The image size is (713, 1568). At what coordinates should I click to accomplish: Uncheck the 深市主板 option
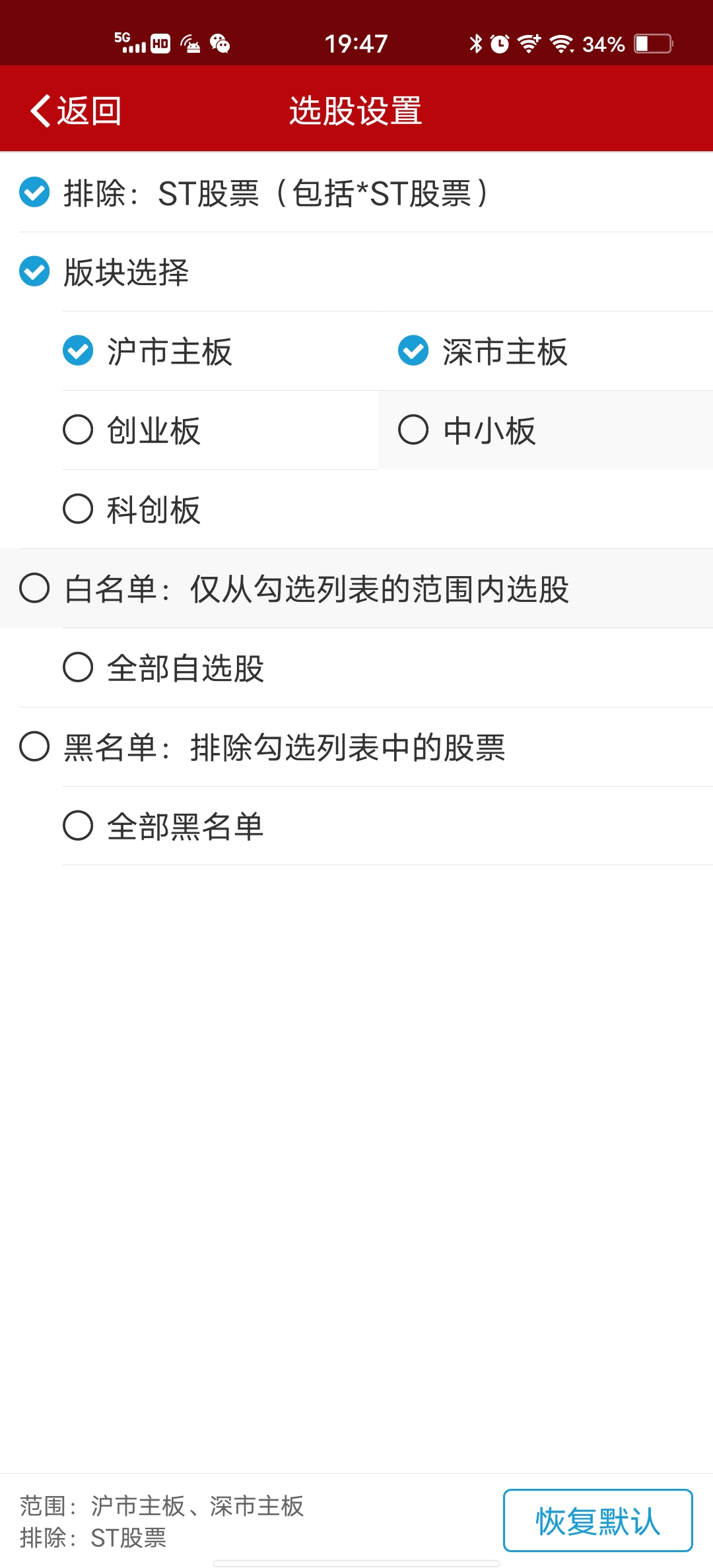[413, 352]
